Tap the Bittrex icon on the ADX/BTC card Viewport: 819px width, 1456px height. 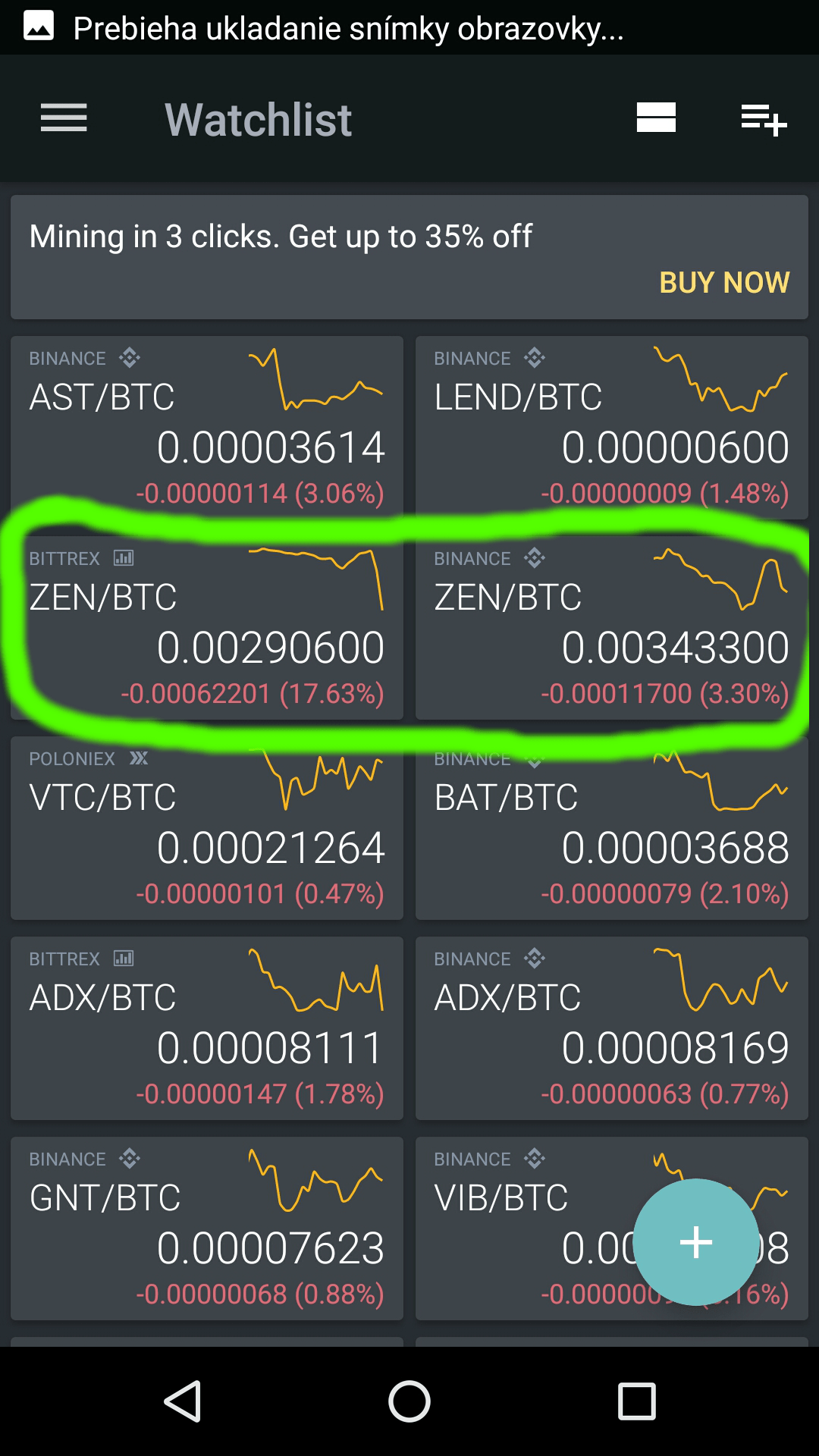[124, 958]
